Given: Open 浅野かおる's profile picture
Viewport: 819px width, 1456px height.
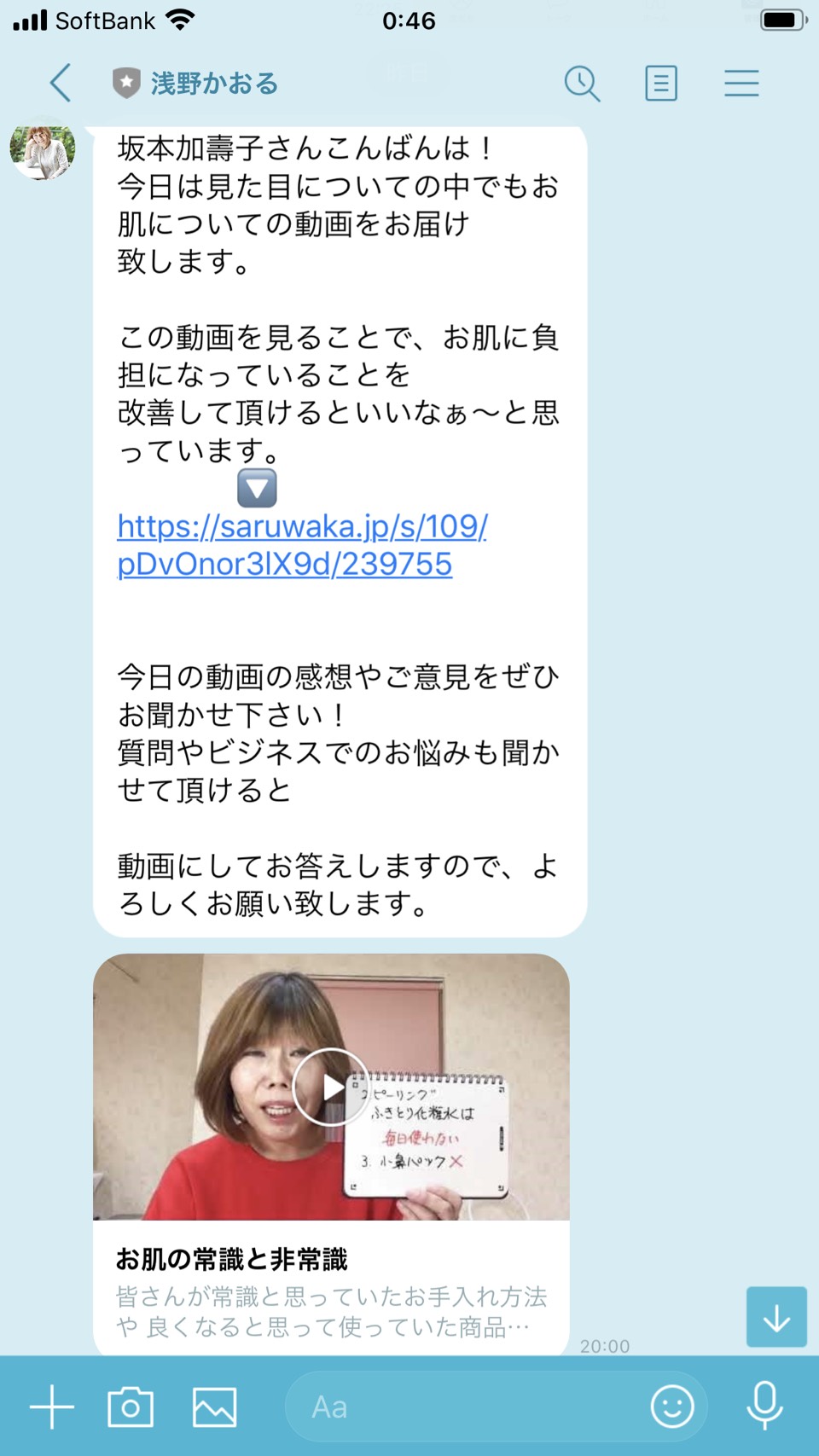Looking at the screenshot, I should (43, 148).
